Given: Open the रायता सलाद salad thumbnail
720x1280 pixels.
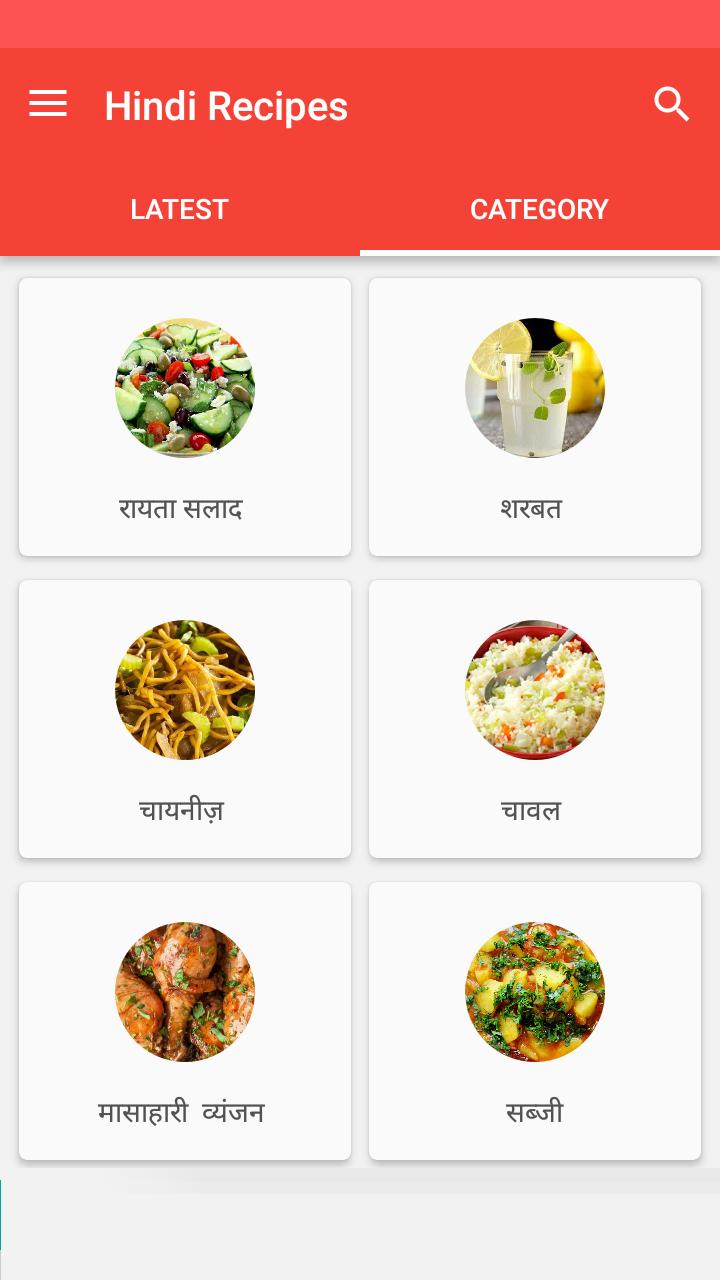Looking at the screenshot, I should [x=184, y=388].
